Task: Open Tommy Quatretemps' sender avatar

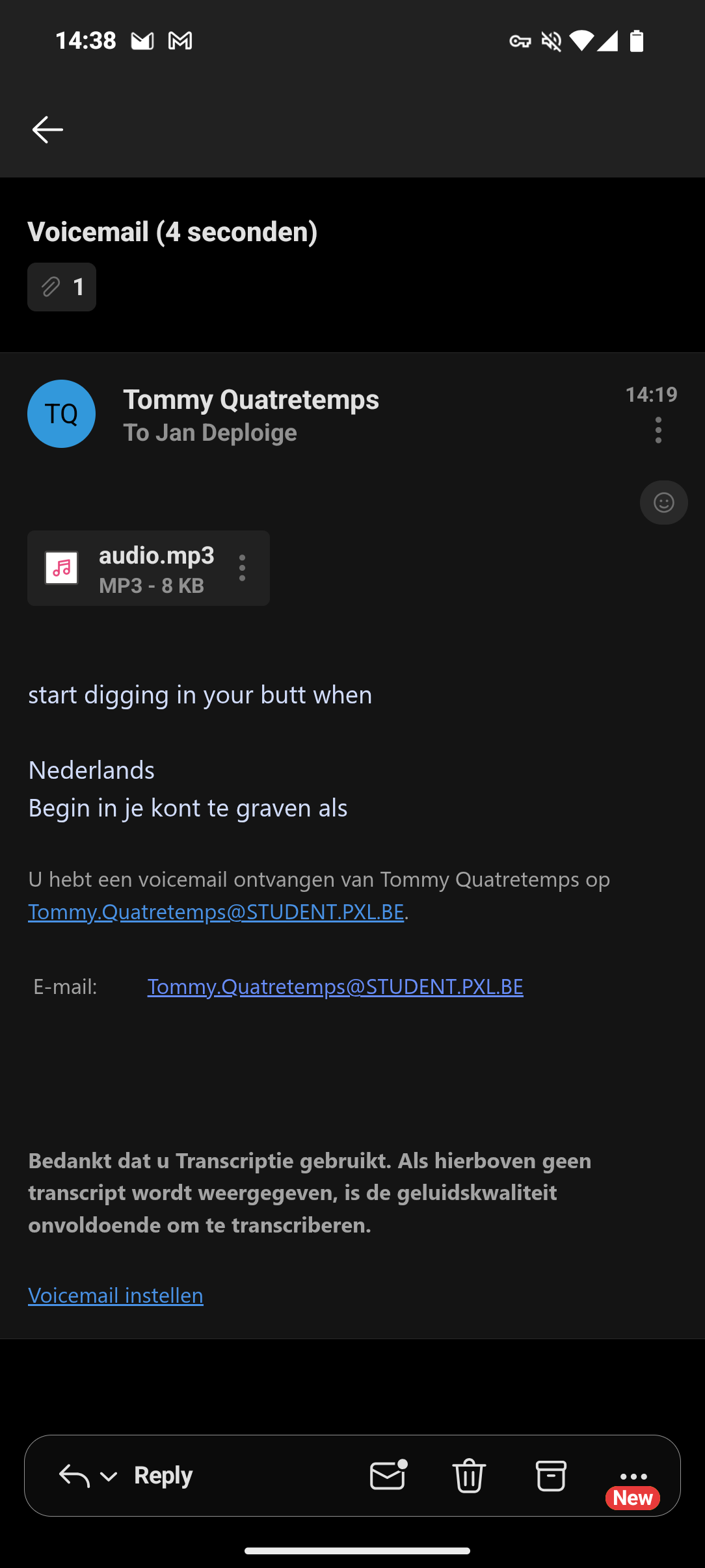Action: (61, 413)
